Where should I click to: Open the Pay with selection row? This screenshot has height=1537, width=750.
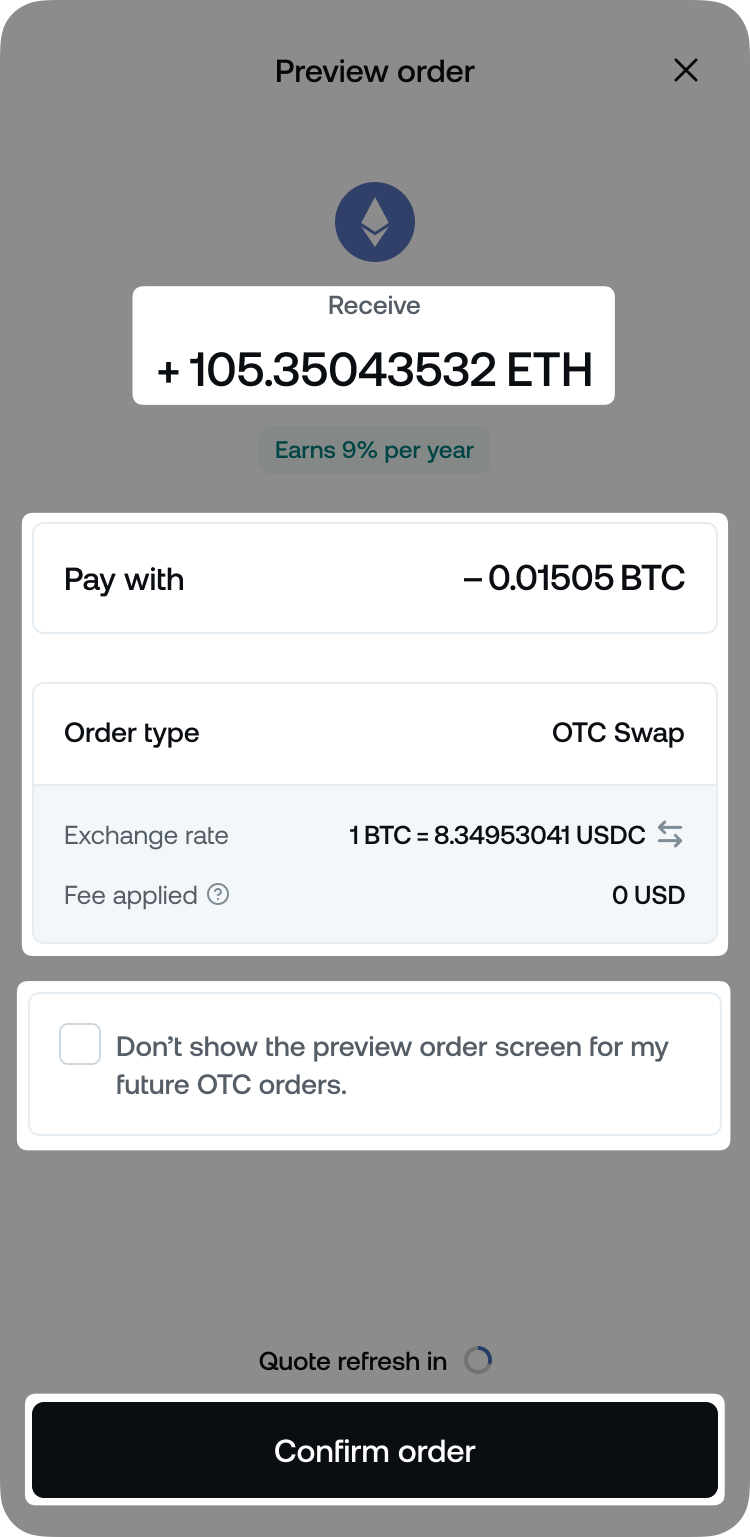coord(374,578)
